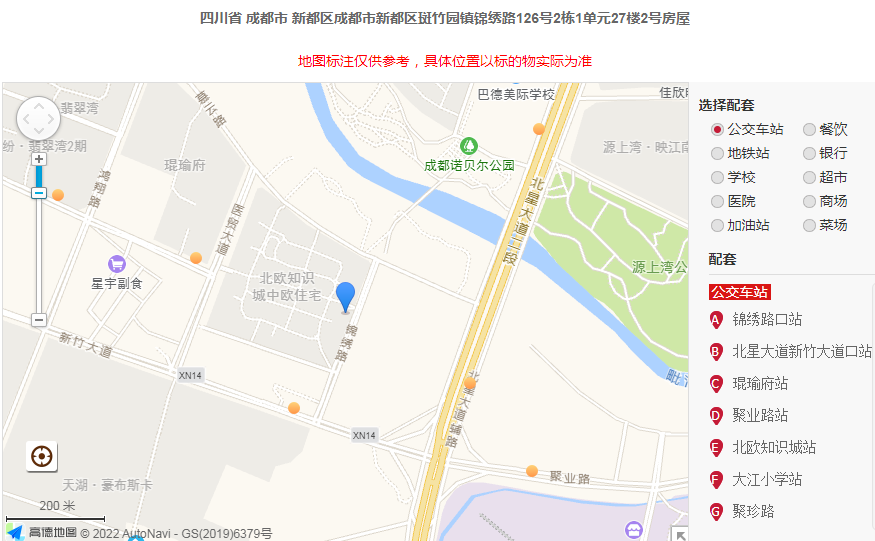
Task: Choose 地铁站 facility filter
Action: pos(717,154)
